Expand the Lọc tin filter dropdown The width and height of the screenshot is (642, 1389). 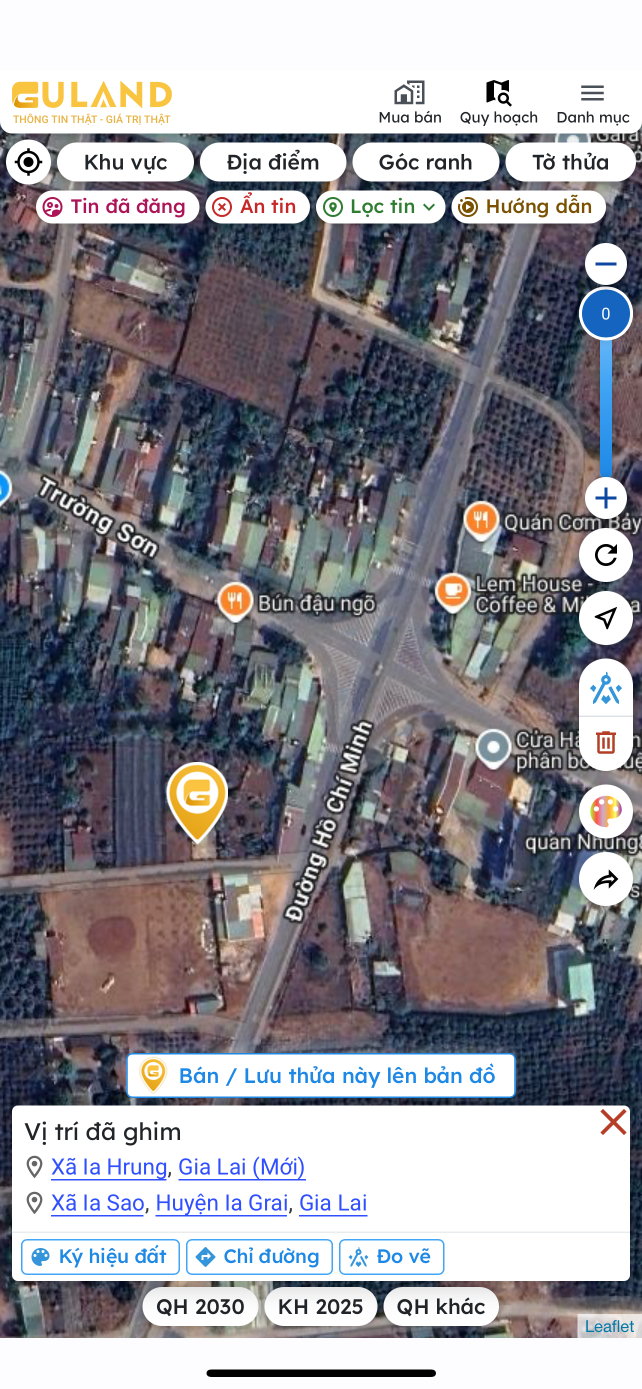[x=381, y=207]
